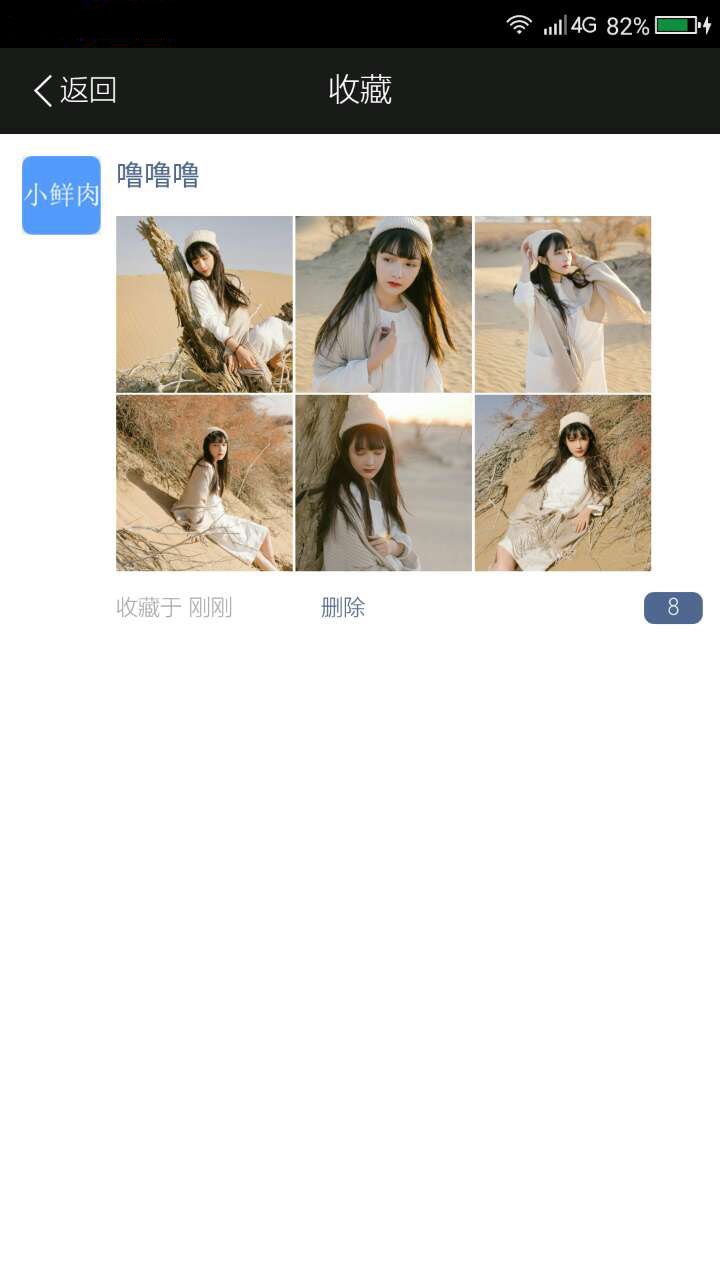View the photo of girl sitting on the sandy slope
The height and width of the screenshot is (1280, 720).
coord(204,483)
